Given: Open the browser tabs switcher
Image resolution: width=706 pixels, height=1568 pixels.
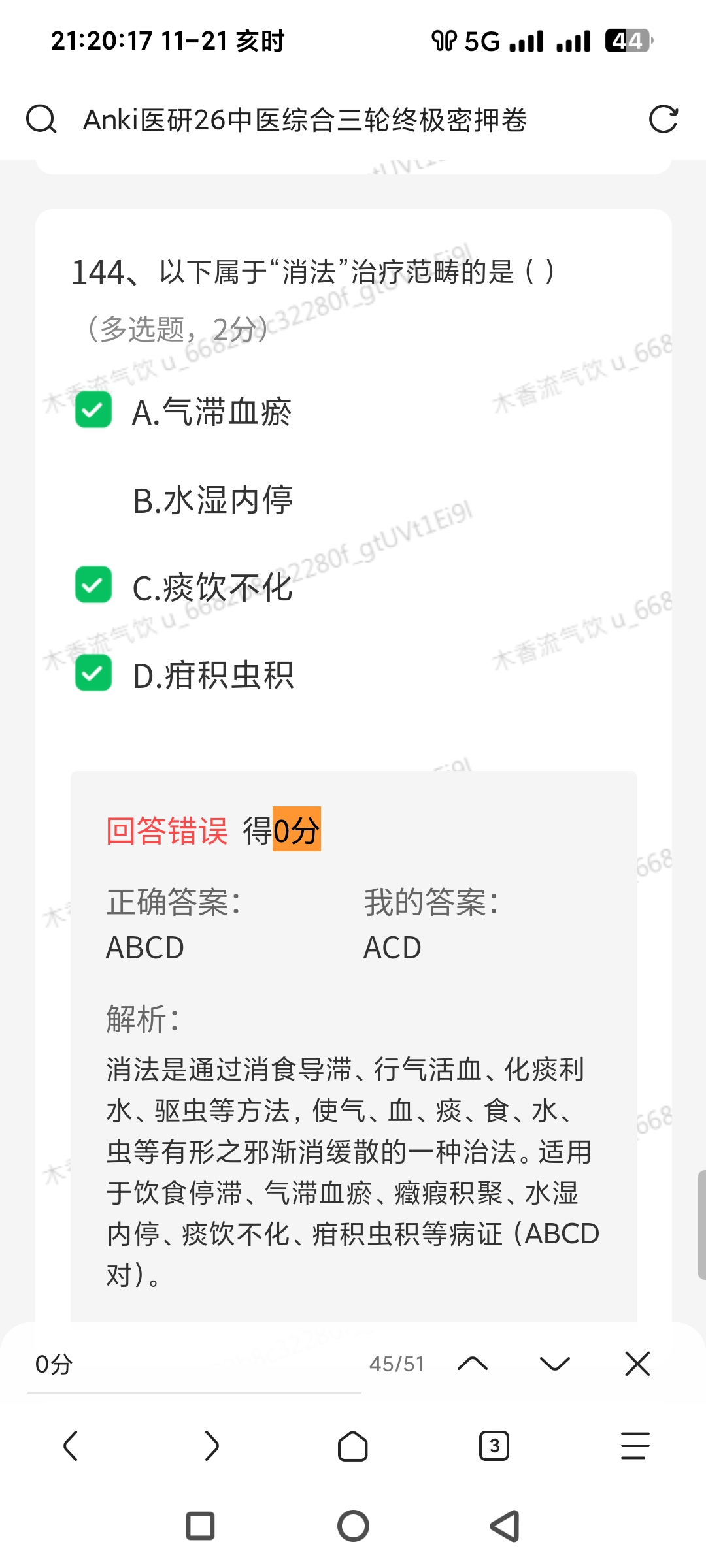Looking at the screenshot, I should coord(494,1446).
